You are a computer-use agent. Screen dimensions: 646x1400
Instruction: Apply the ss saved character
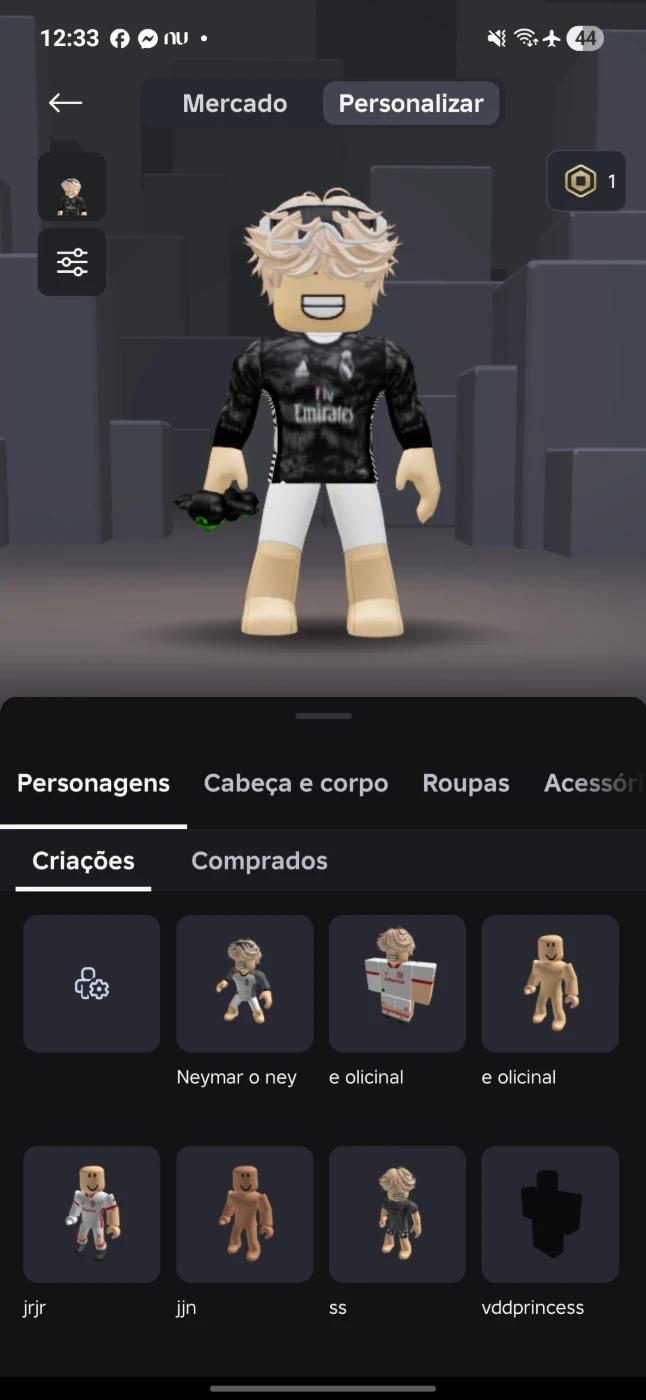point(397,1214)
